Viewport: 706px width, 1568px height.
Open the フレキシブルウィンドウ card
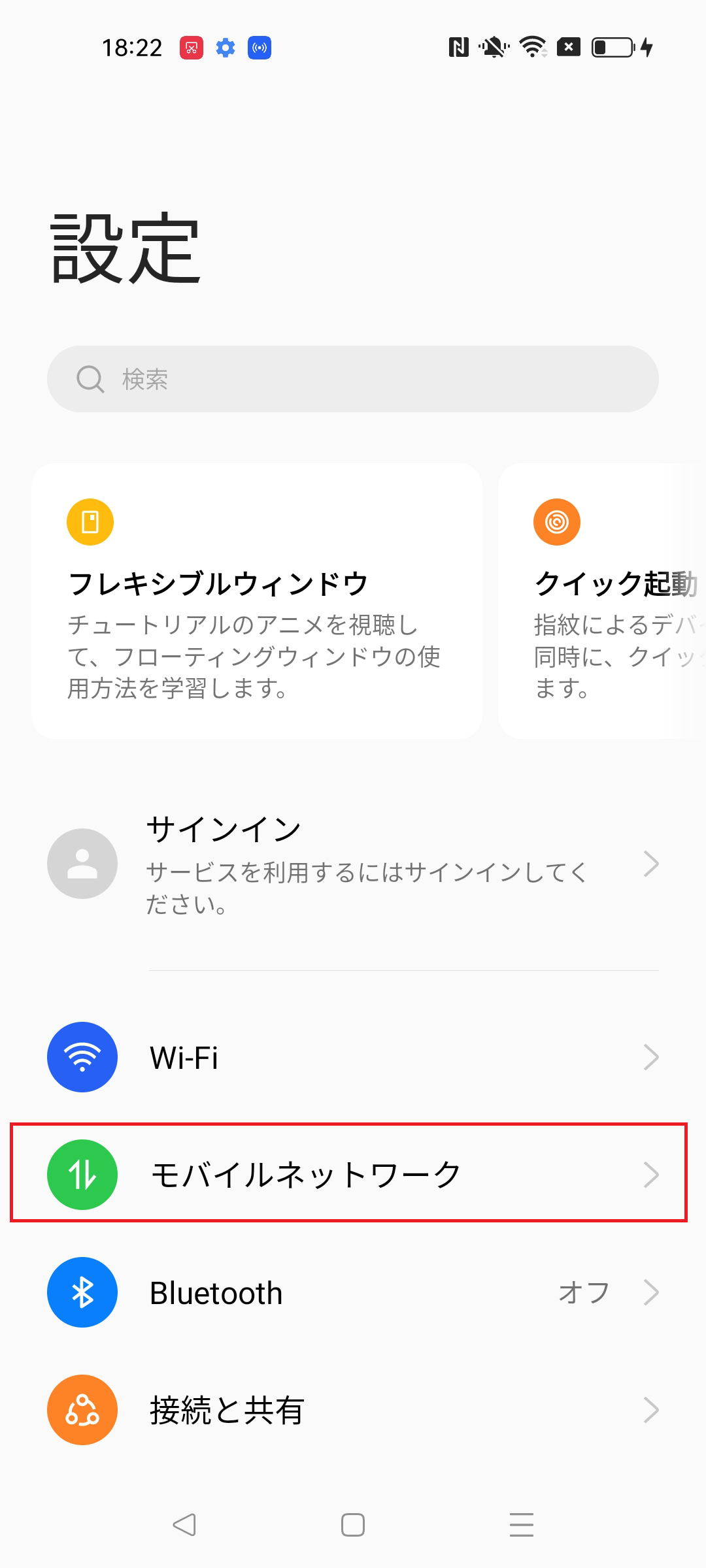coord(257,601)
